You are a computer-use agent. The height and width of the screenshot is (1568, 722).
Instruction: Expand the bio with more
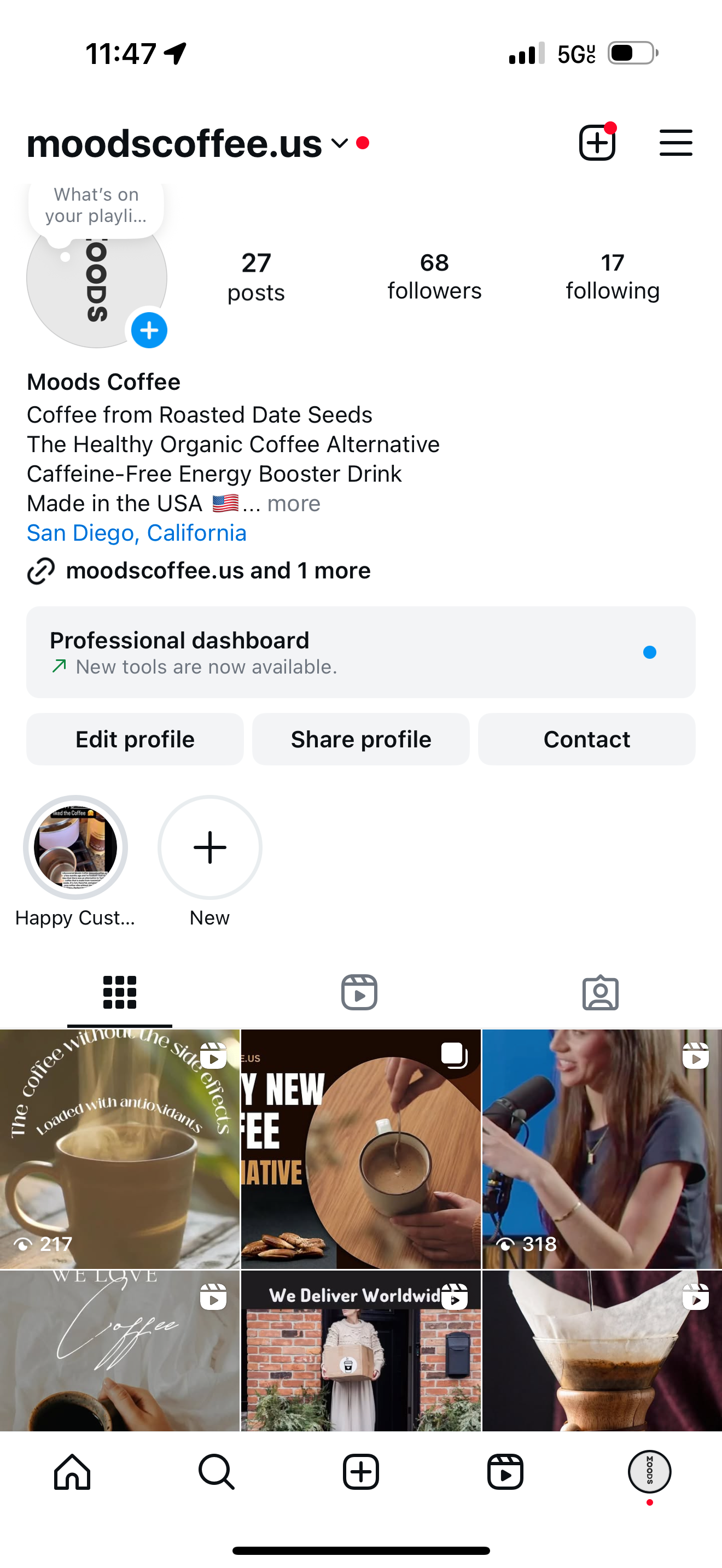coord(293,504)
